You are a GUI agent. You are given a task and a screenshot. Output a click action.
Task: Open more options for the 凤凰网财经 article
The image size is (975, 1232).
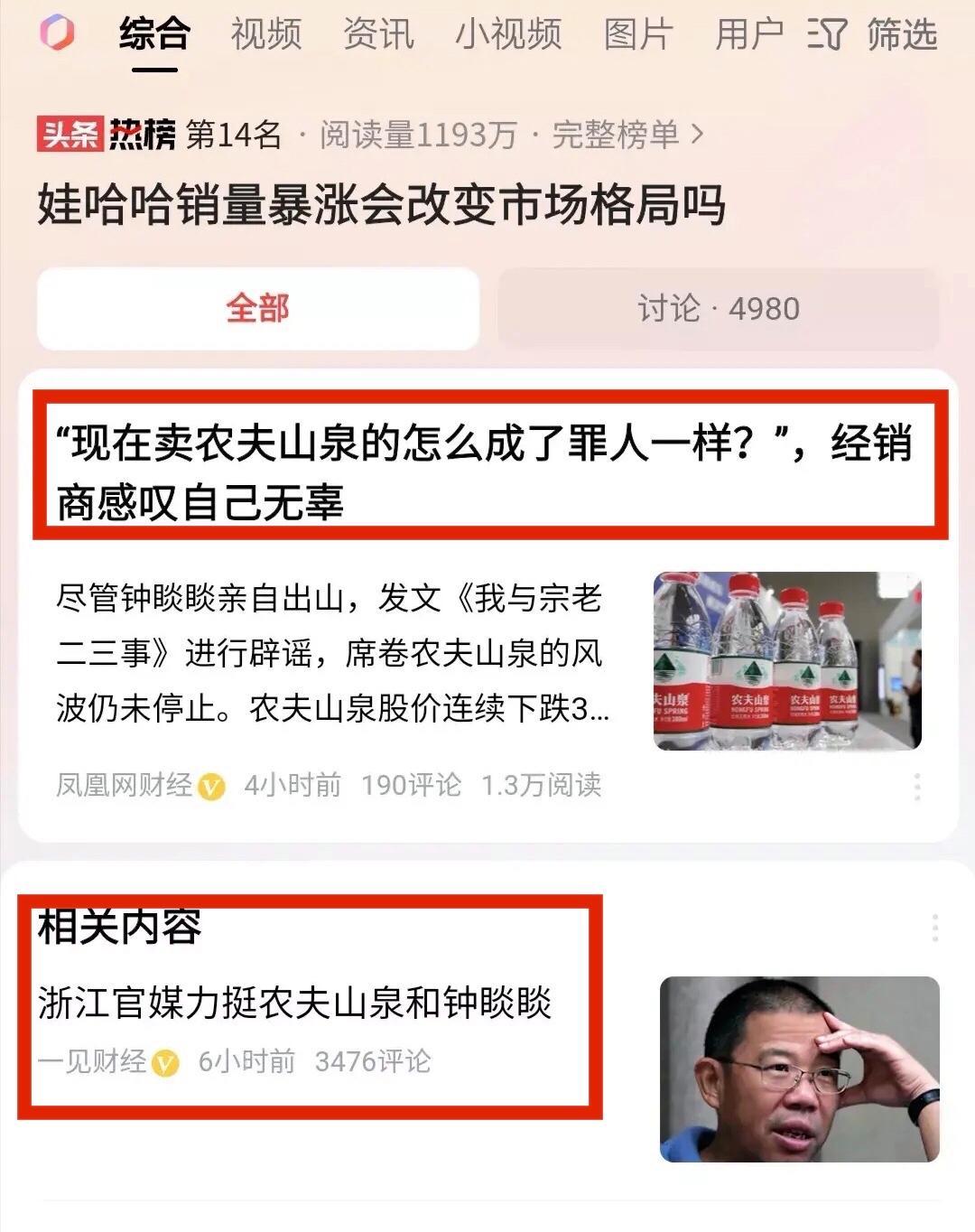coord(917,787)
